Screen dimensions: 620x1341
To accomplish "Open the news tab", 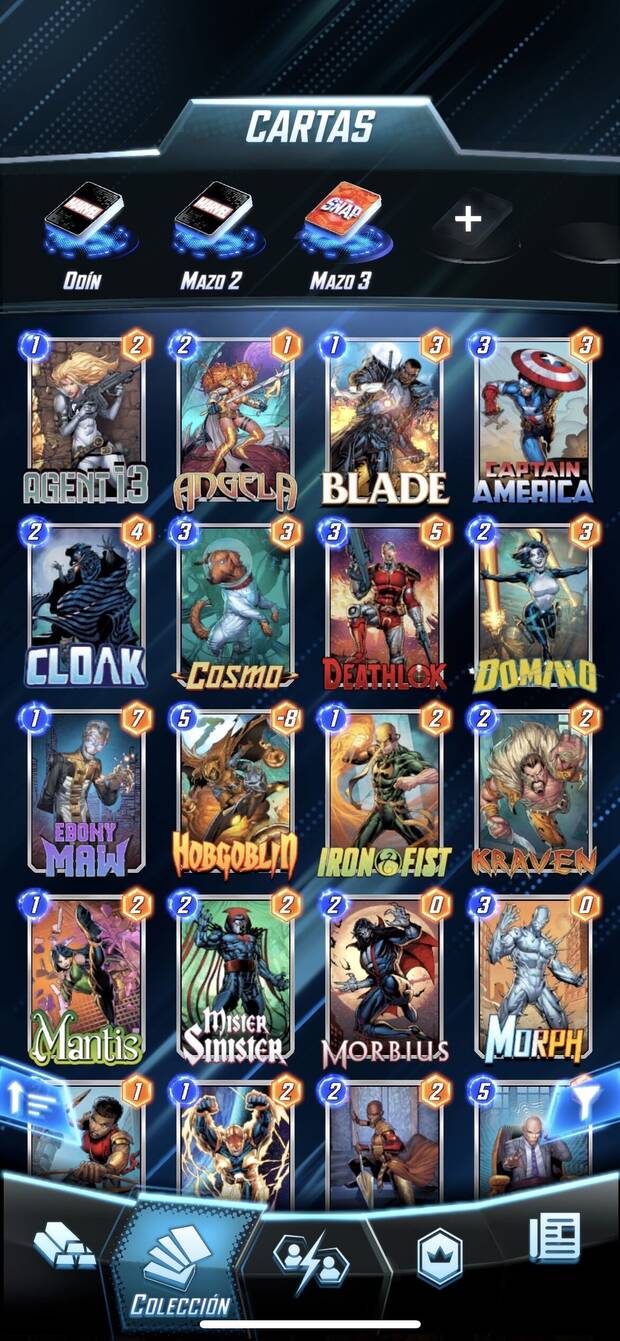I will click(x=555, y=1240).
